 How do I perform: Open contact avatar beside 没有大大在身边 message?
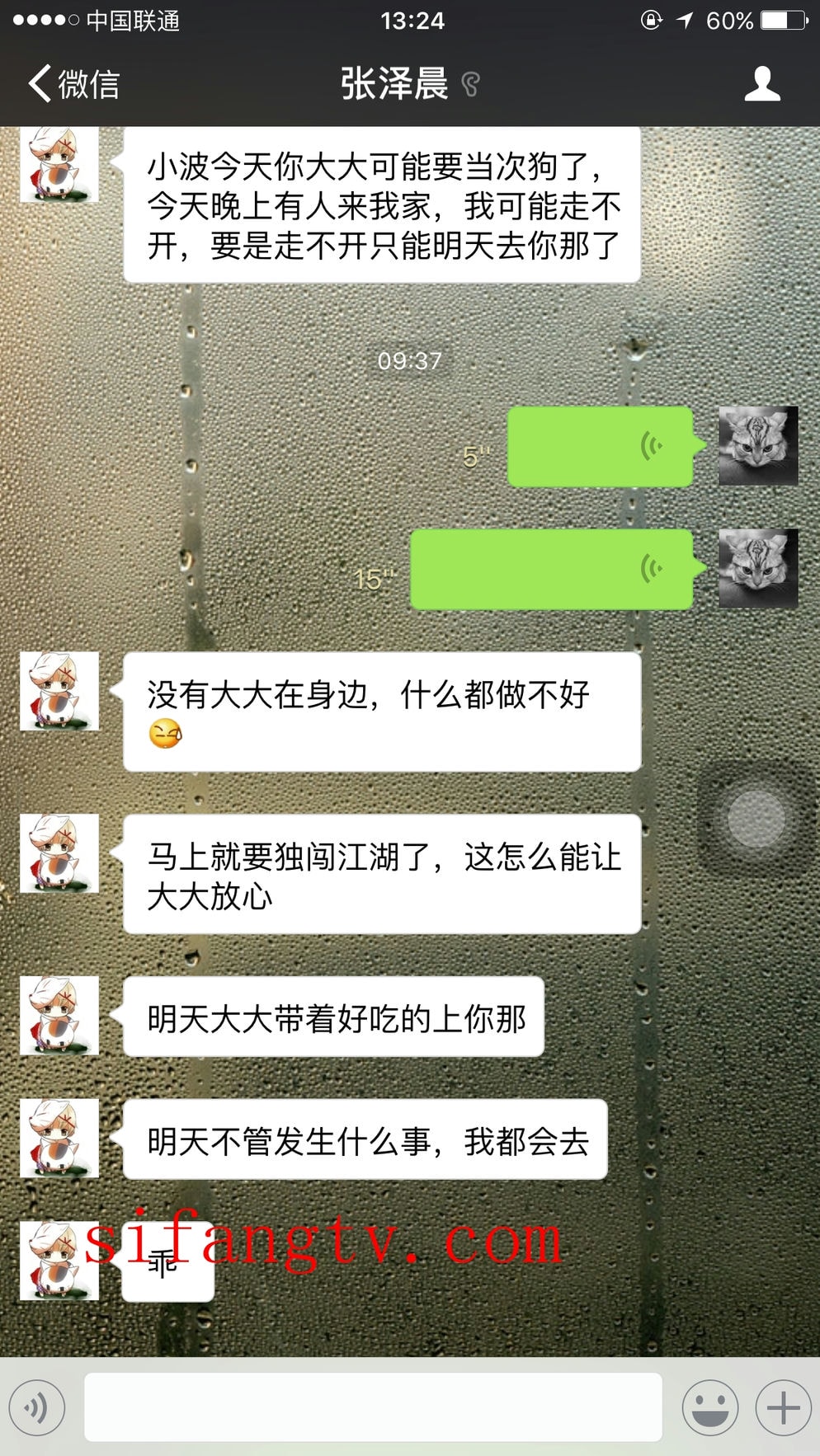(x=59, y=691)
